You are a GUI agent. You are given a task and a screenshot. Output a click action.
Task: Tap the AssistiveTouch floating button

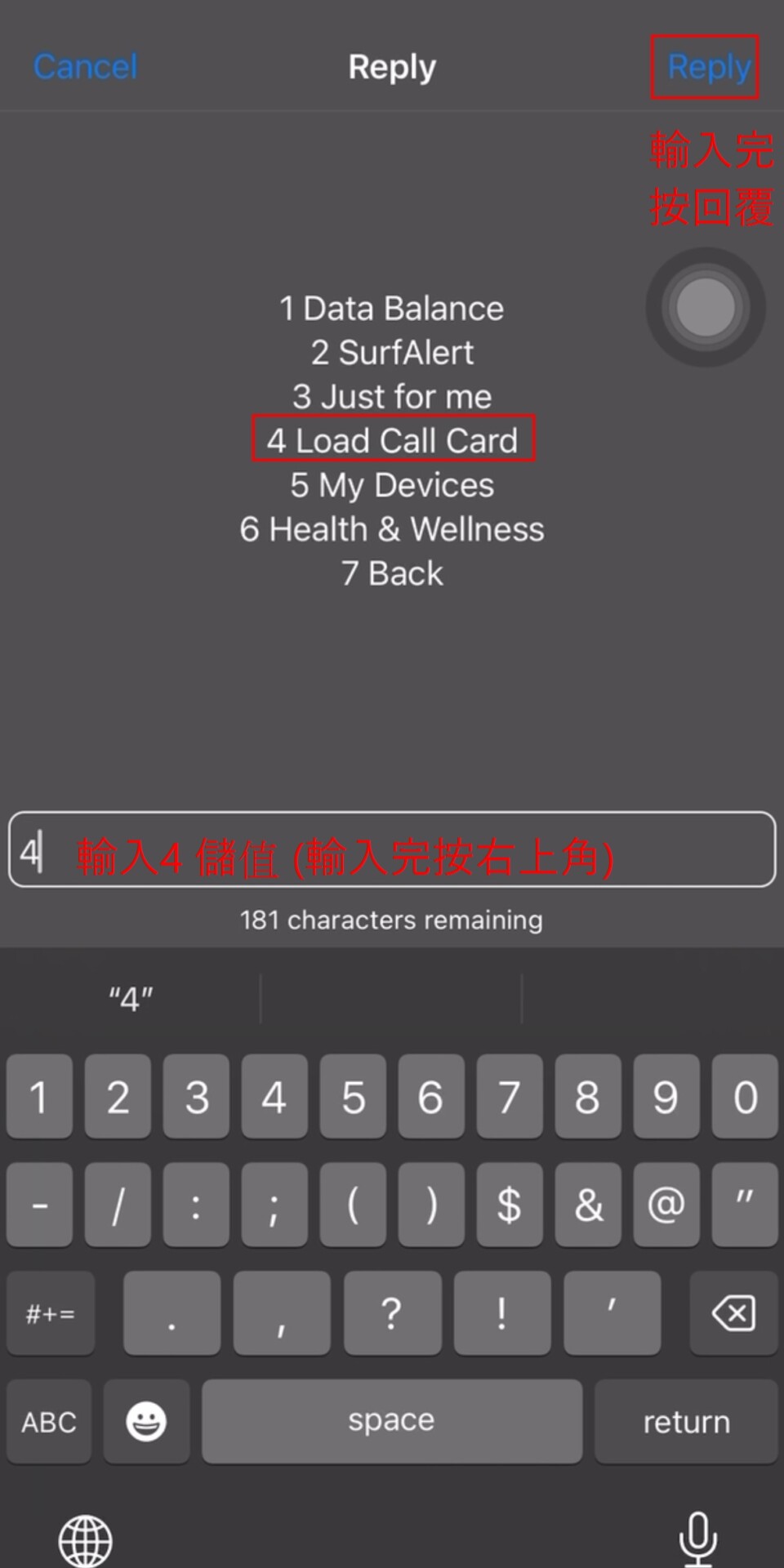(x=706, y=307)
